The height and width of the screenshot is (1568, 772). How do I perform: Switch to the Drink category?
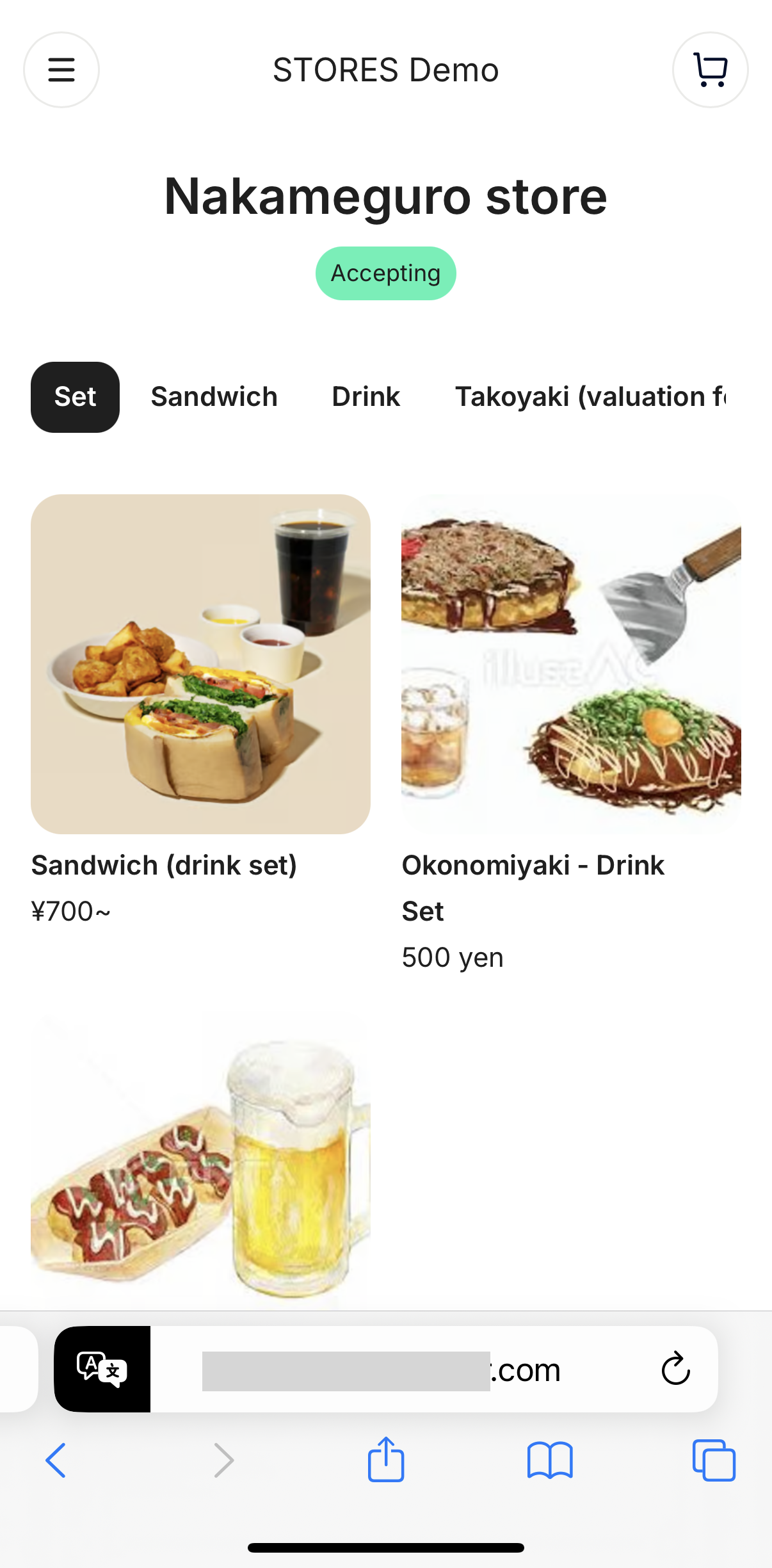[x=366, y=396]
